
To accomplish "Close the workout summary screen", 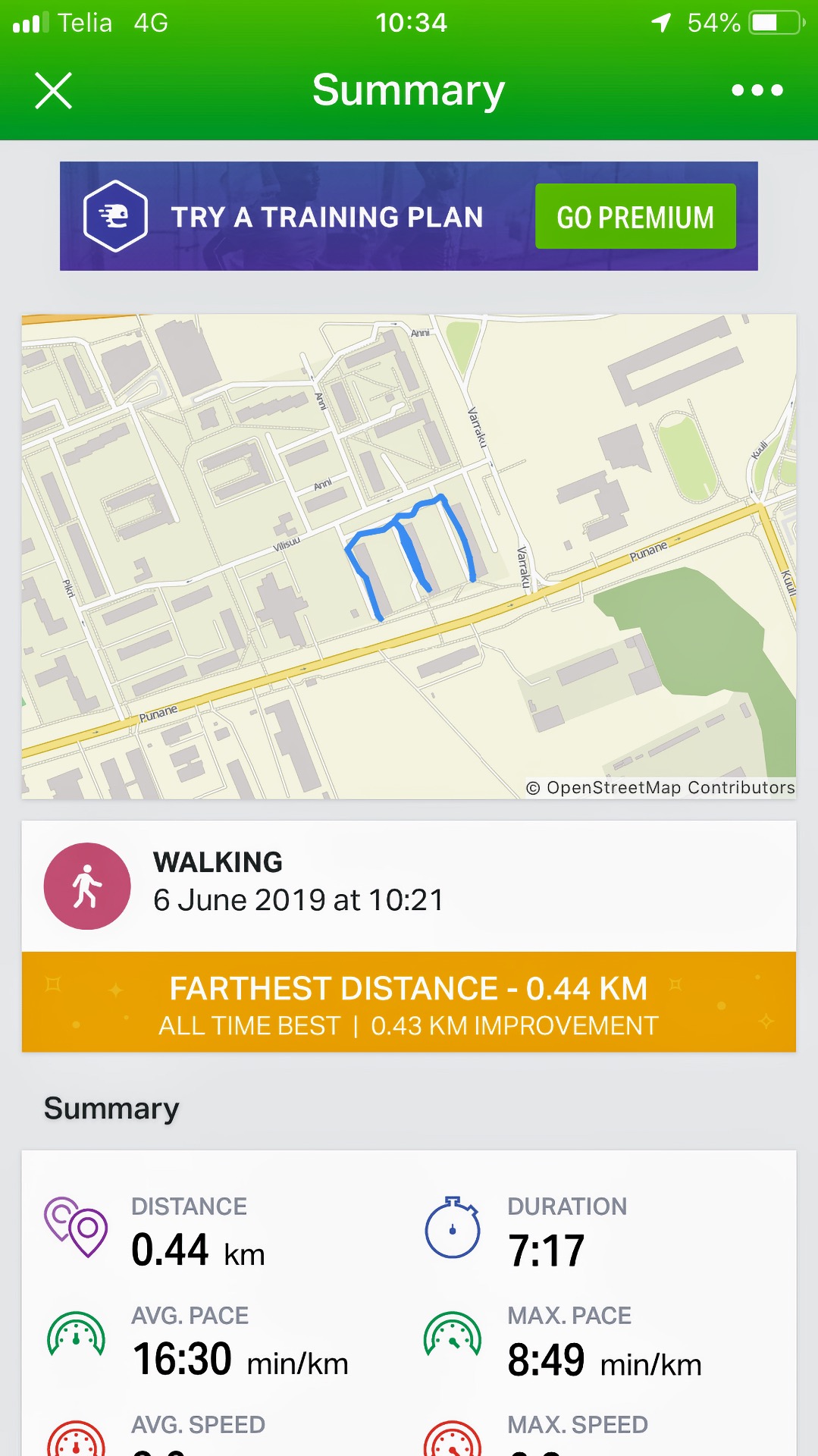I will click(x=54, y=91).
